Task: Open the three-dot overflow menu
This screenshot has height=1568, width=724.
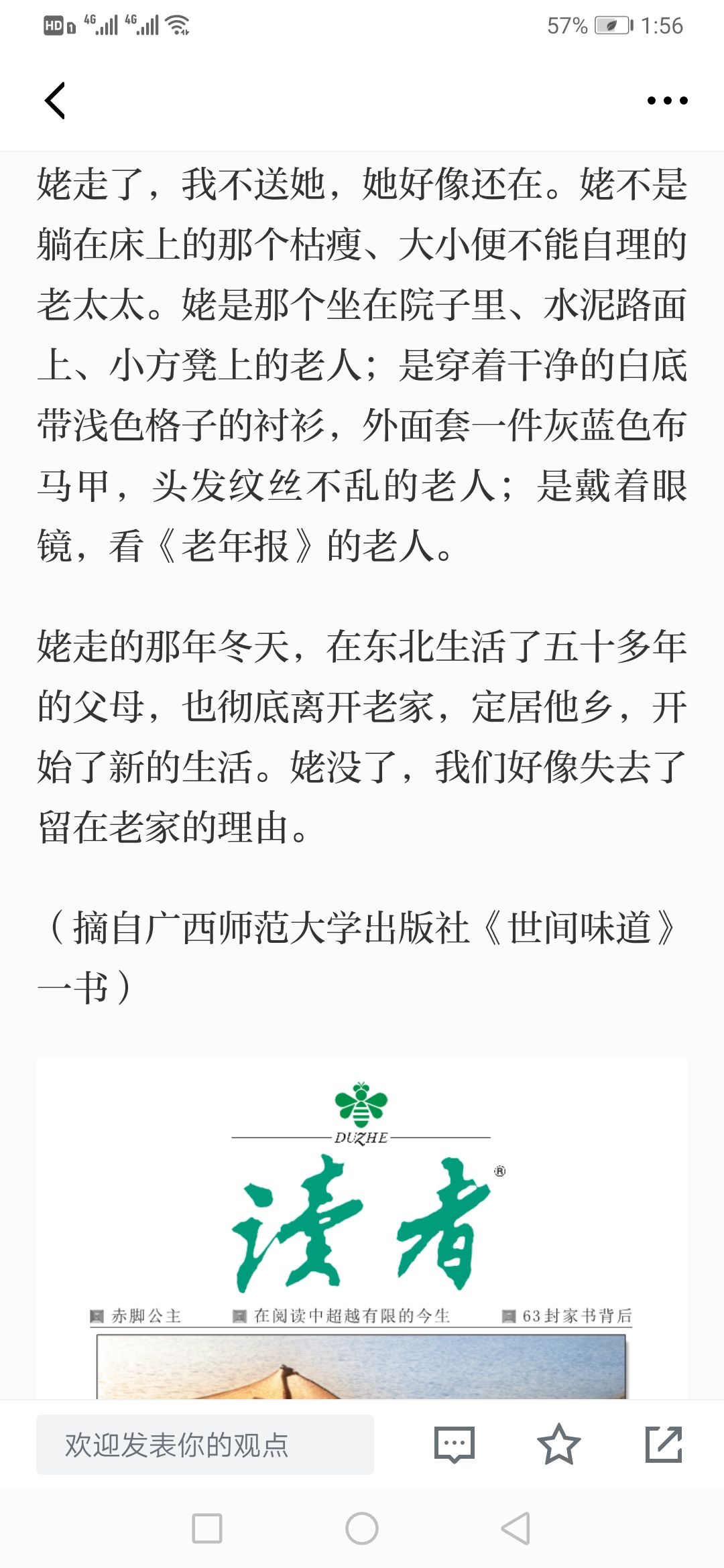Action: pyautogui.click(x=667, y=101)
